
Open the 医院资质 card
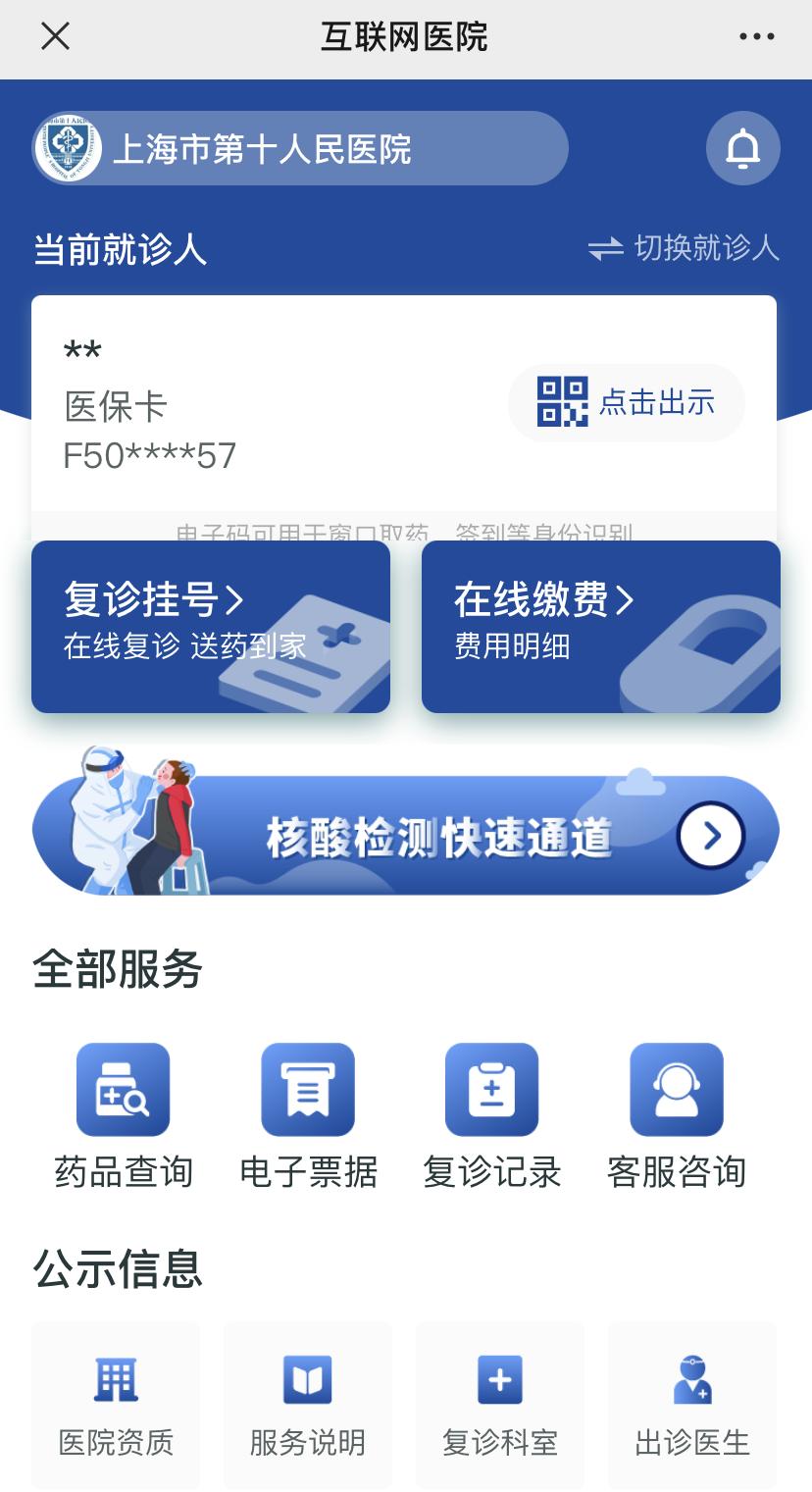click(116, 1405)
